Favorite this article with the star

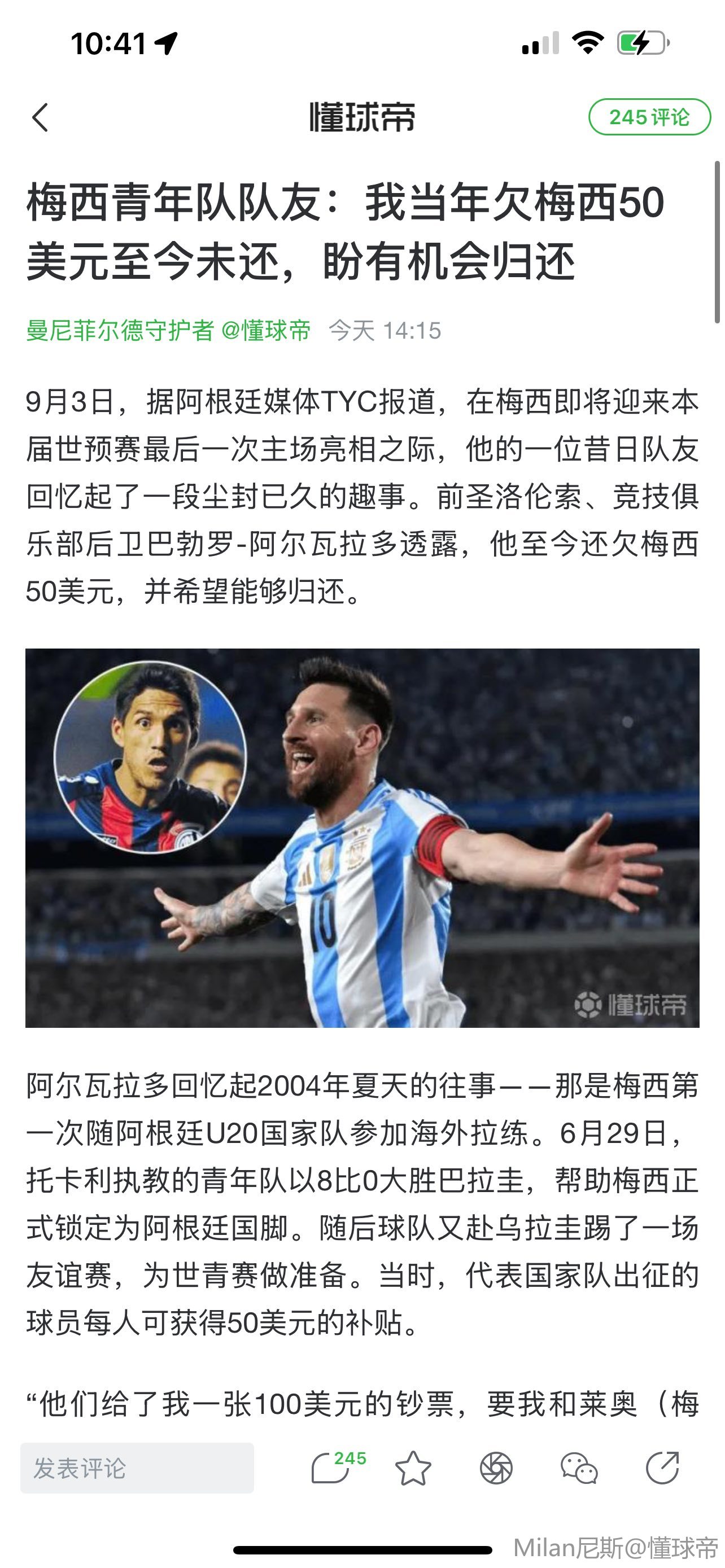pos(413,1468)
